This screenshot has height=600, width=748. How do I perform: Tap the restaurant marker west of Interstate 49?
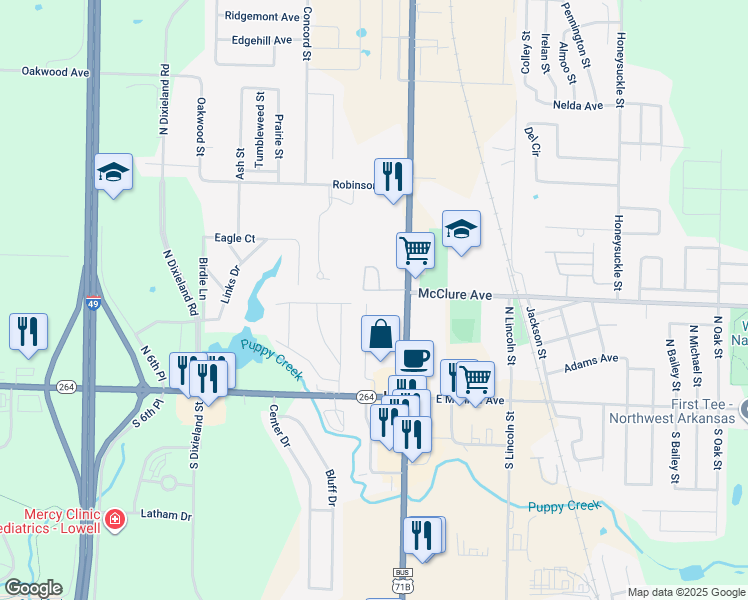(28, 333)
